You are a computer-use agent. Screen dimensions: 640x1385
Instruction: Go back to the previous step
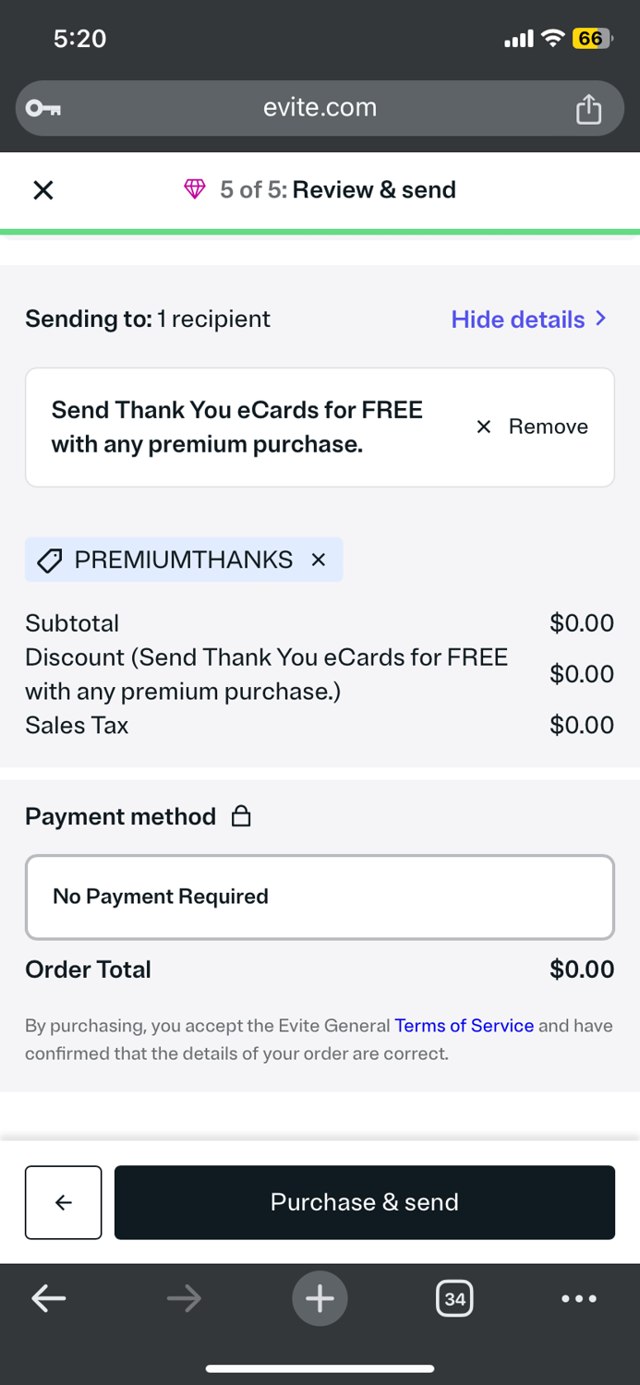[x=63, y=1202]
